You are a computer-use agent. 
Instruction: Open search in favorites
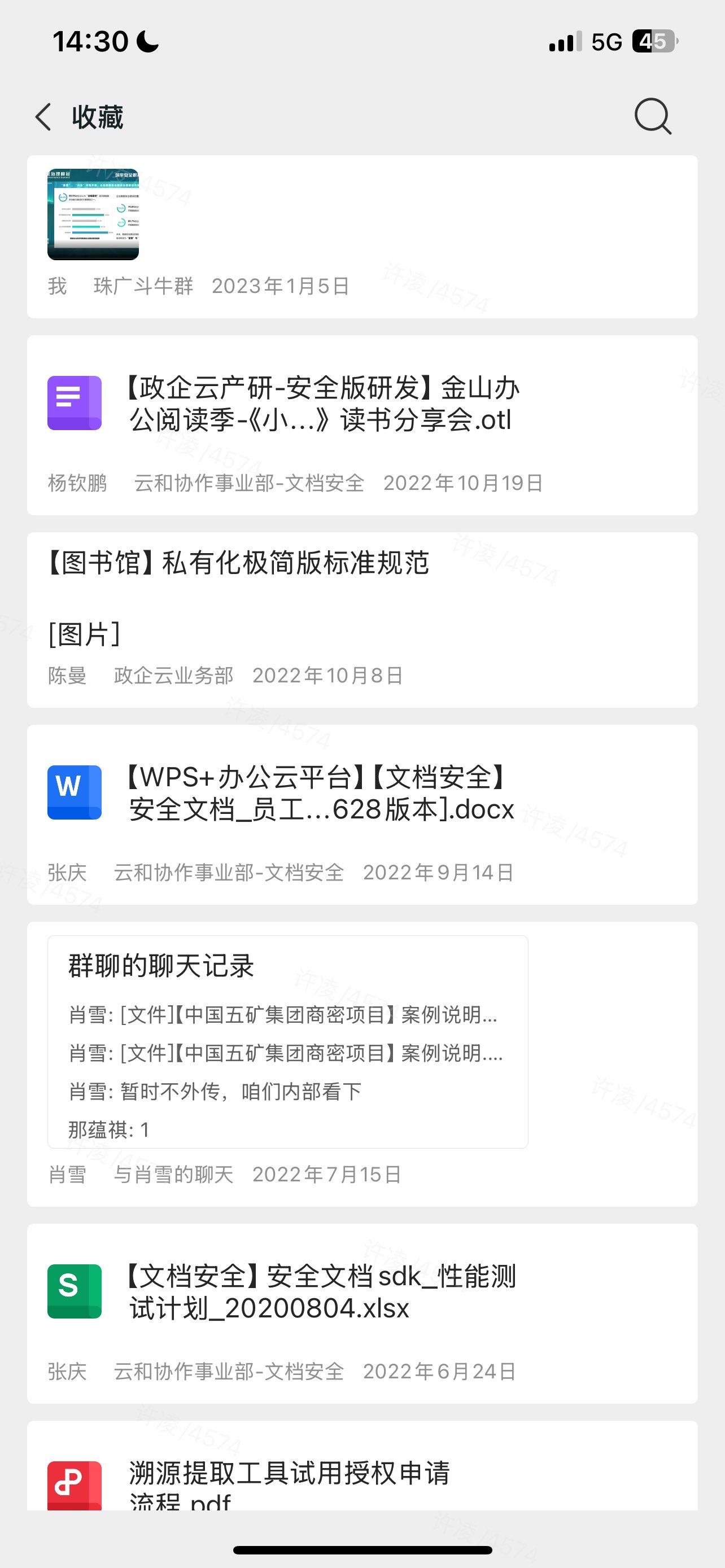653,116
